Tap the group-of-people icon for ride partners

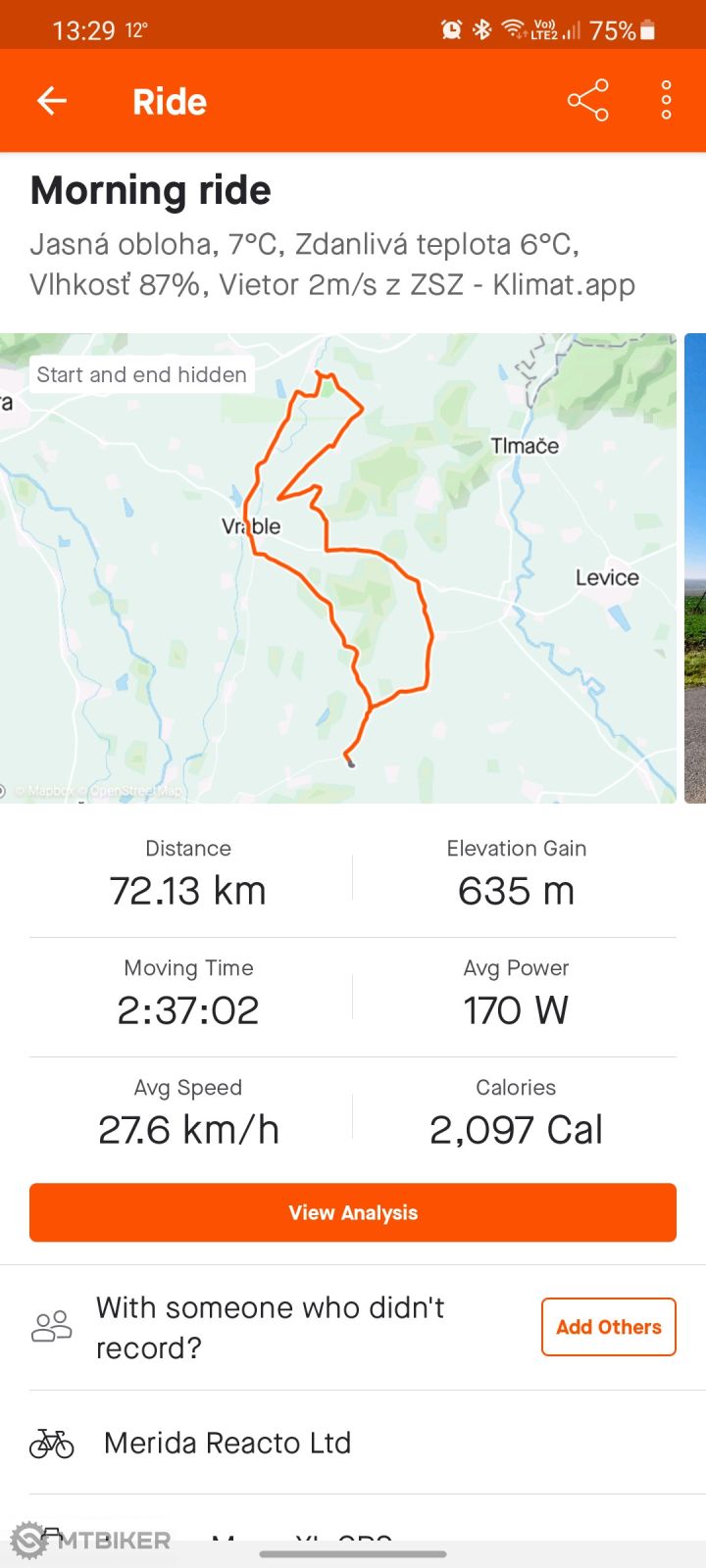51,1325
